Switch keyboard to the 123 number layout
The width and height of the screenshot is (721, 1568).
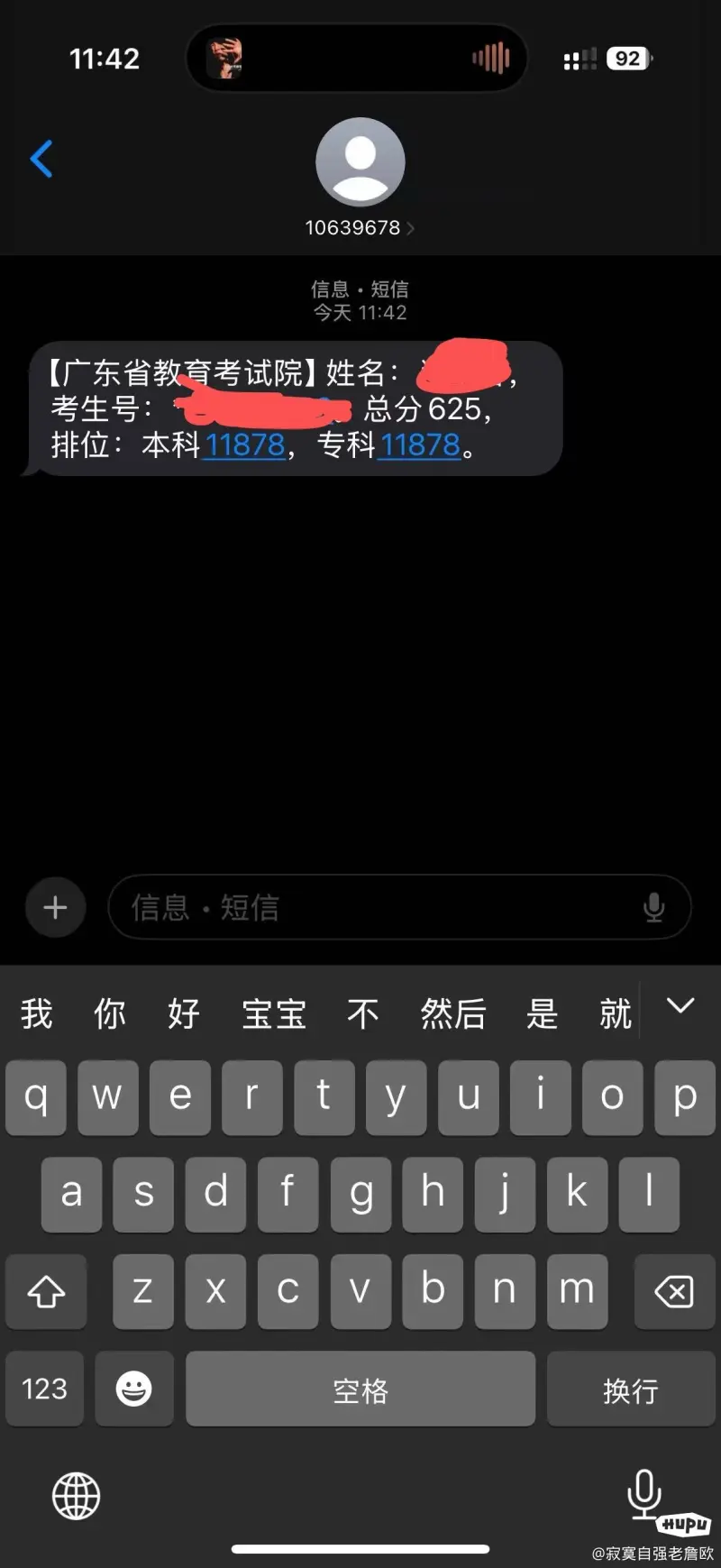tap(44, 1389)
